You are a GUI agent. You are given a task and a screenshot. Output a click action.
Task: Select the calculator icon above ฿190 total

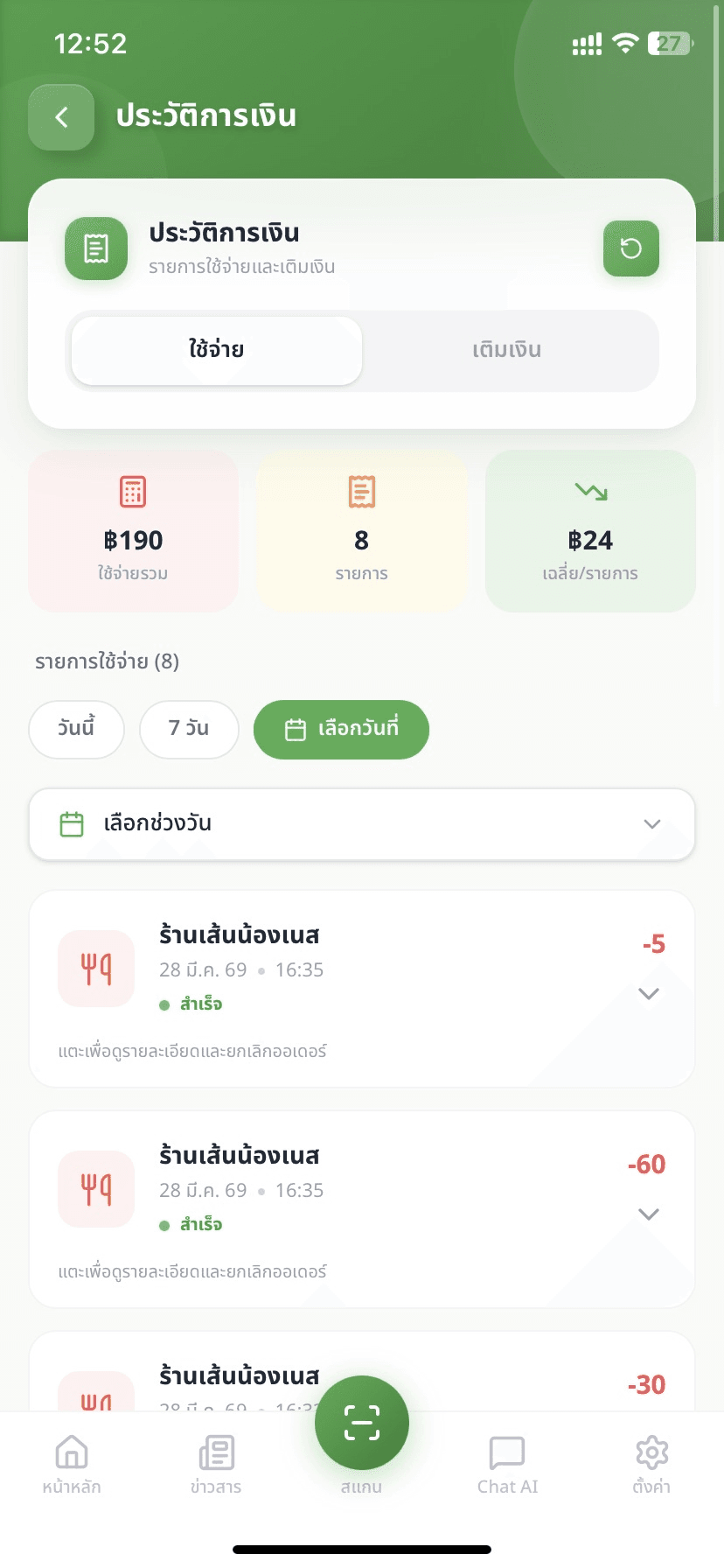coord(132,492)
